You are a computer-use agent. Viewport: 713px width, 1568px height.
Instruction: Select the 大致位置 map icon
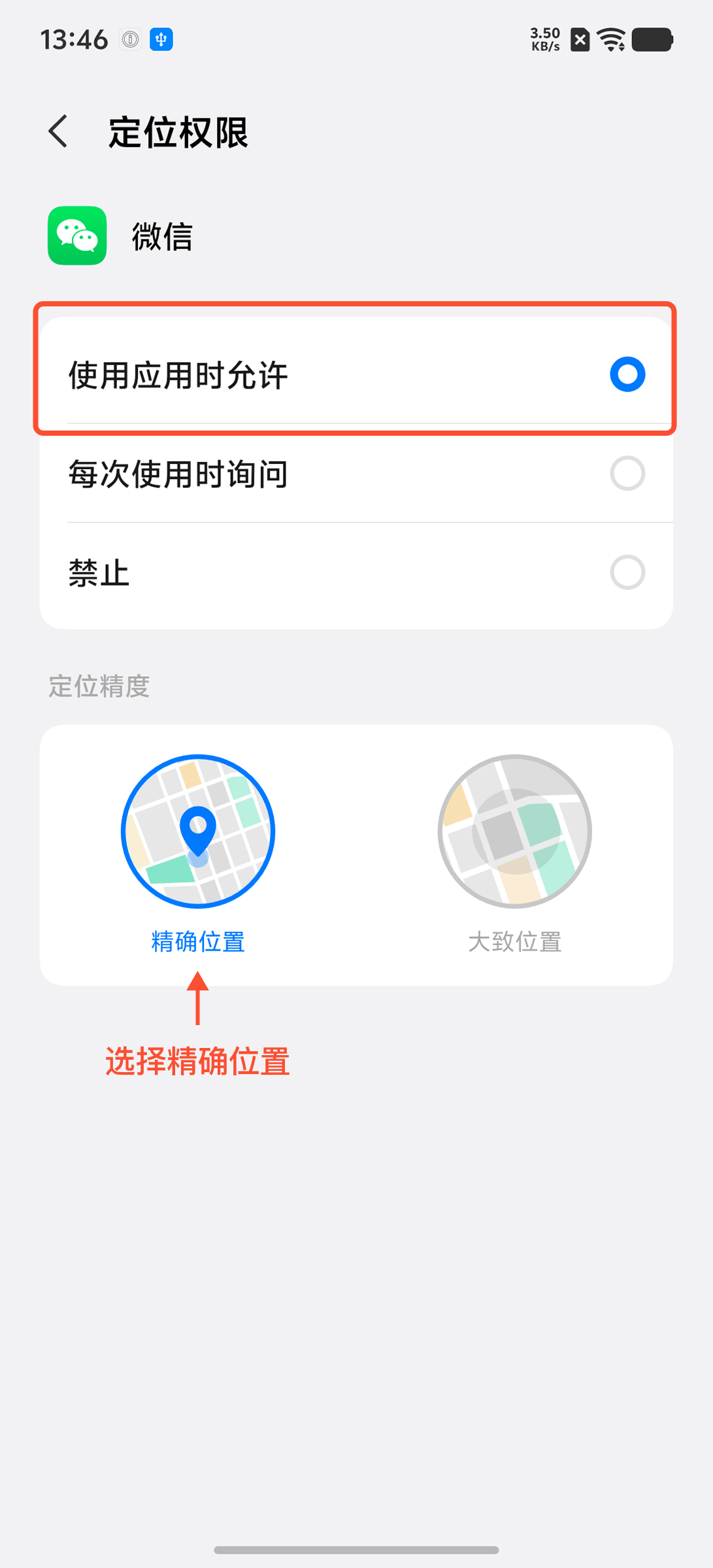pos(514,830)
